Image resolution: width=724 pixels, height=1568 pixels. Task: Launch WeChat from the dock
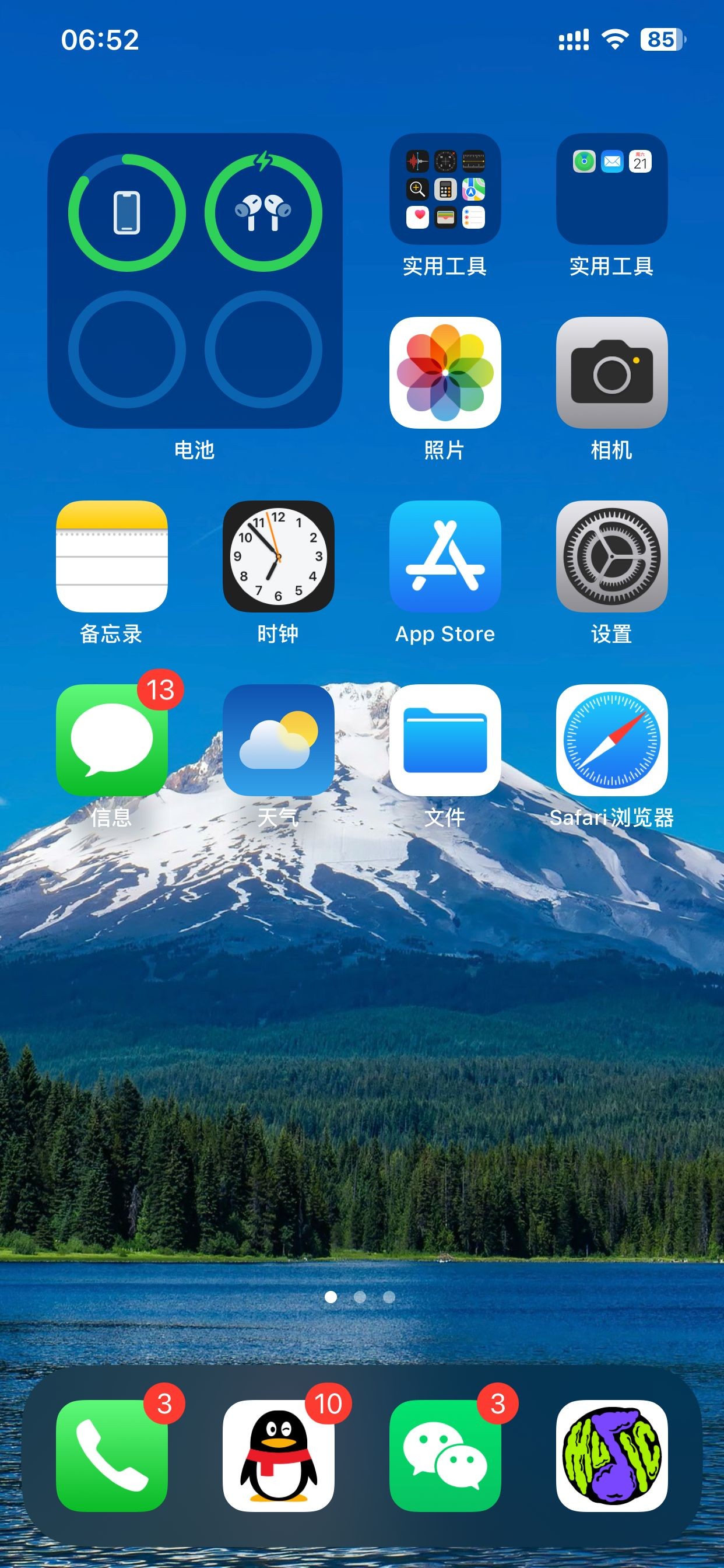pos(445,1455)
